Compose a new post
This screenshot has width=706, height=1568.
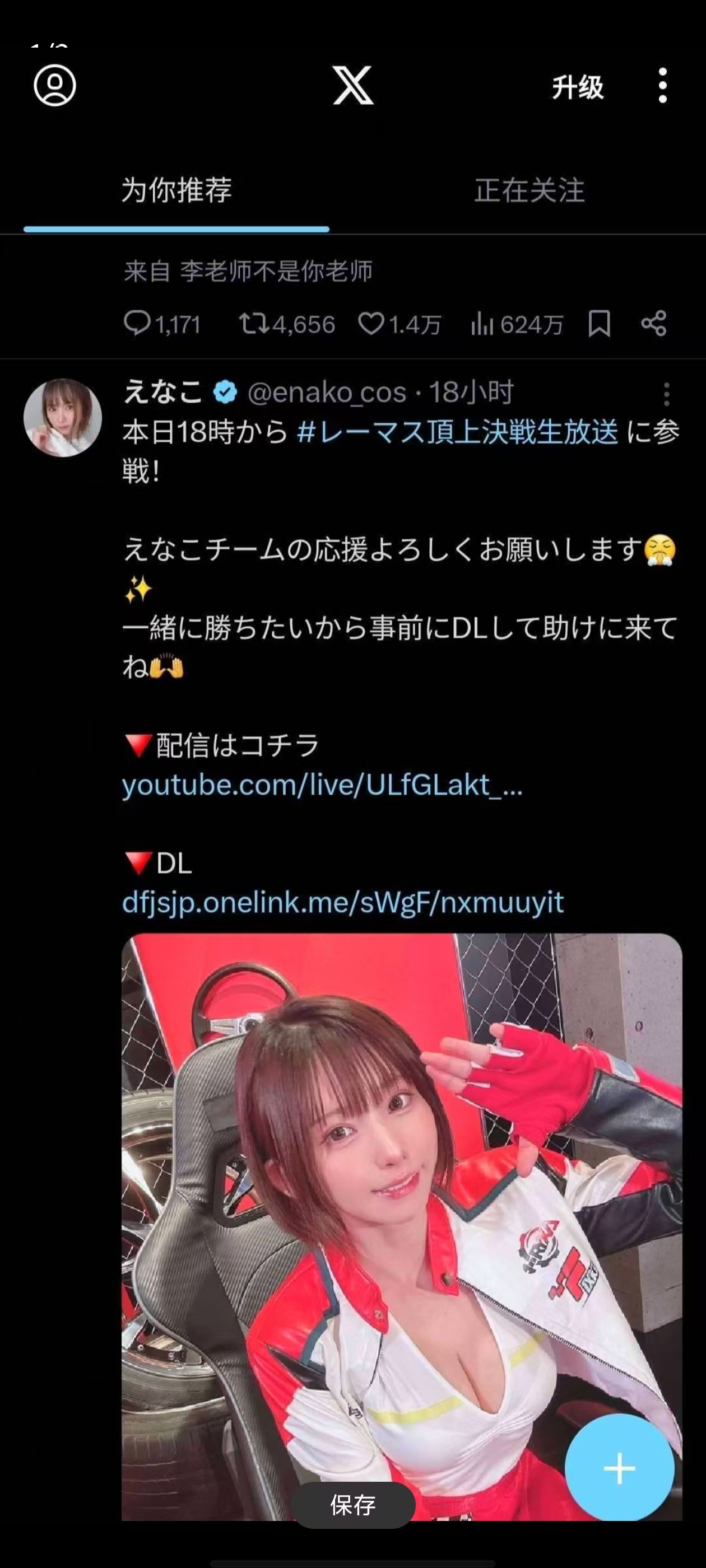pos(619,1468)
